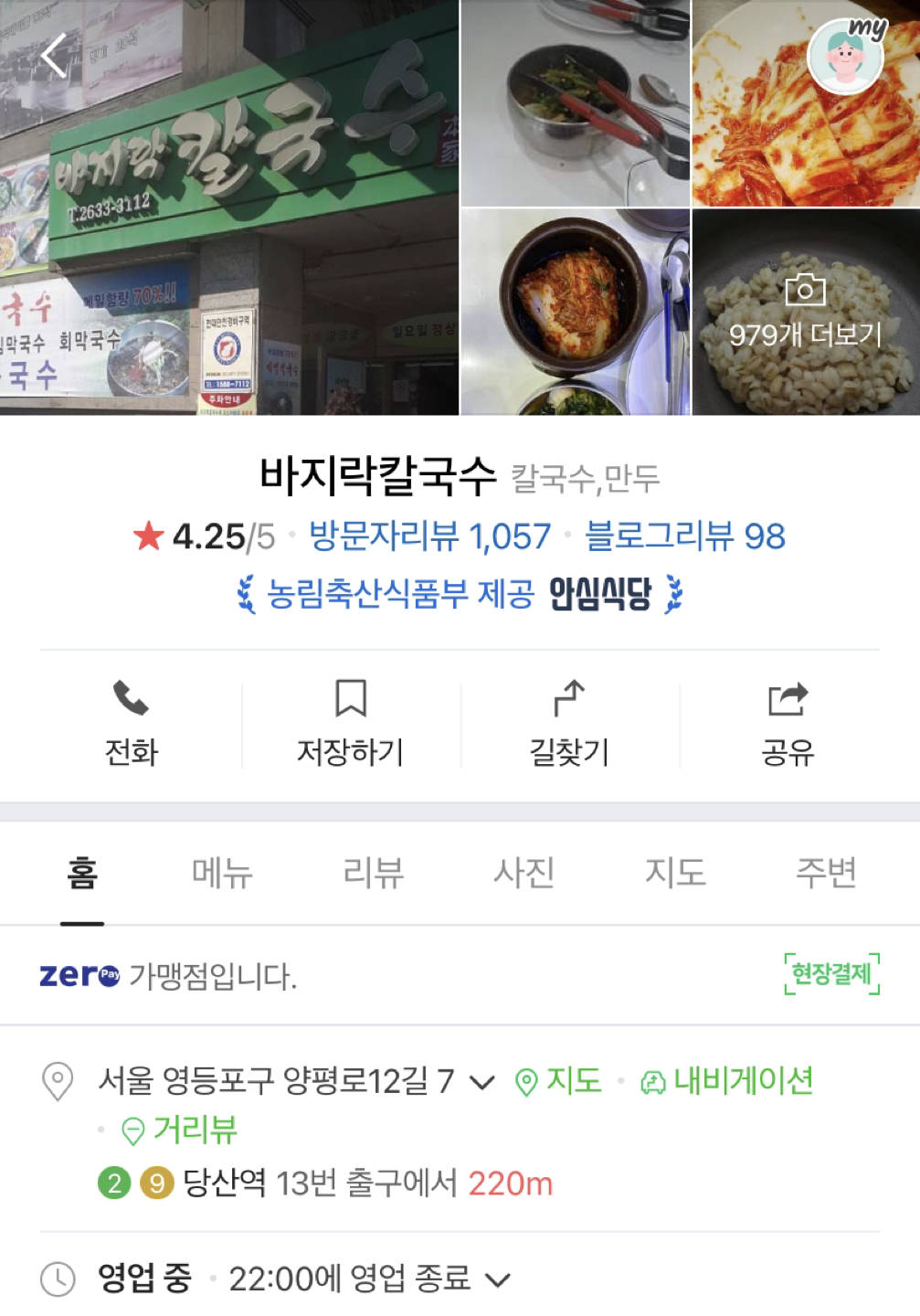Screen dimensions: 920x1316
Task: Call the restaurant via 전화
Action: click(x=132, y=722)
